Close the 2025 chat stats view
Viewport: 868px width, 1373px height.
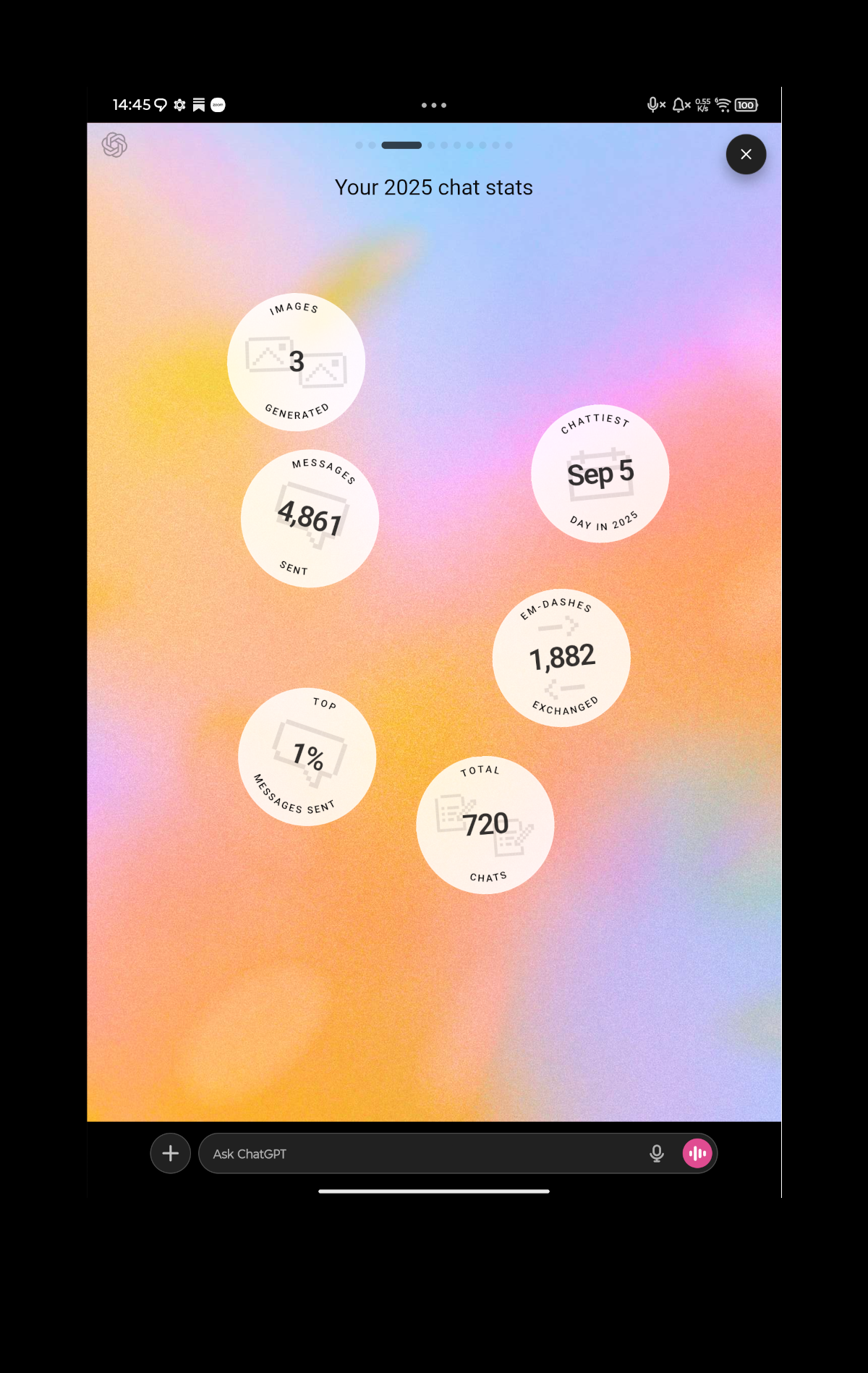[x=746, y=154]
